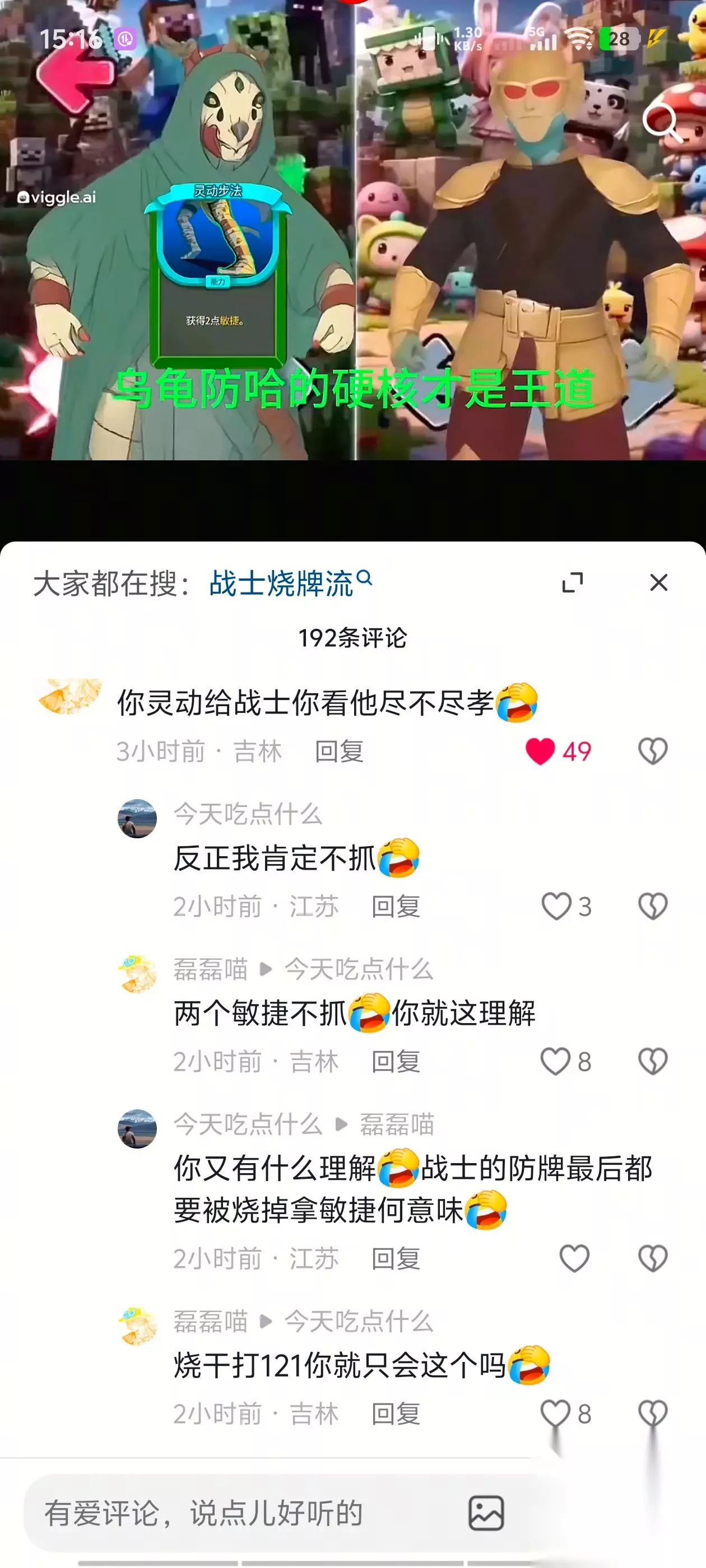Attach a picture to your comment

click(x=486, y=1513)
